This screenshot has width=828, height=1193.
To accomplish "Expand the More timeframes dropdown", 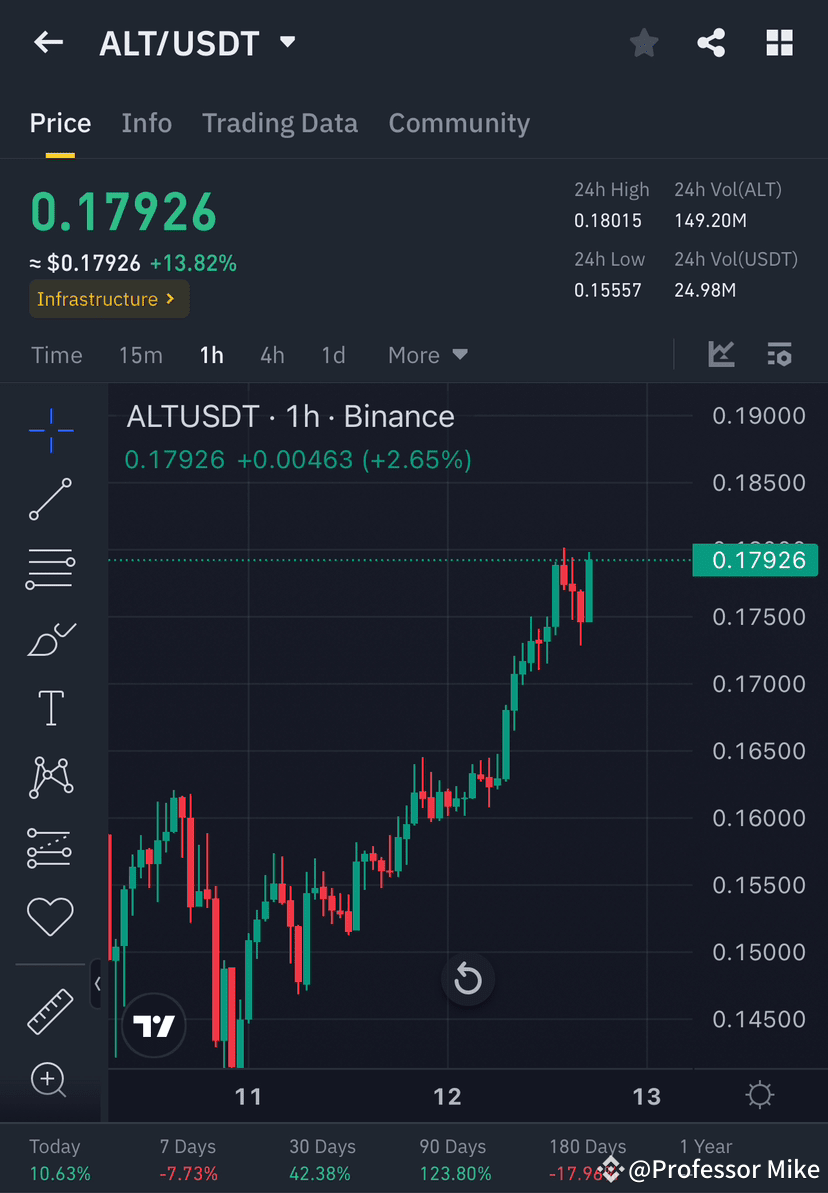I will (x=427, y=355).
